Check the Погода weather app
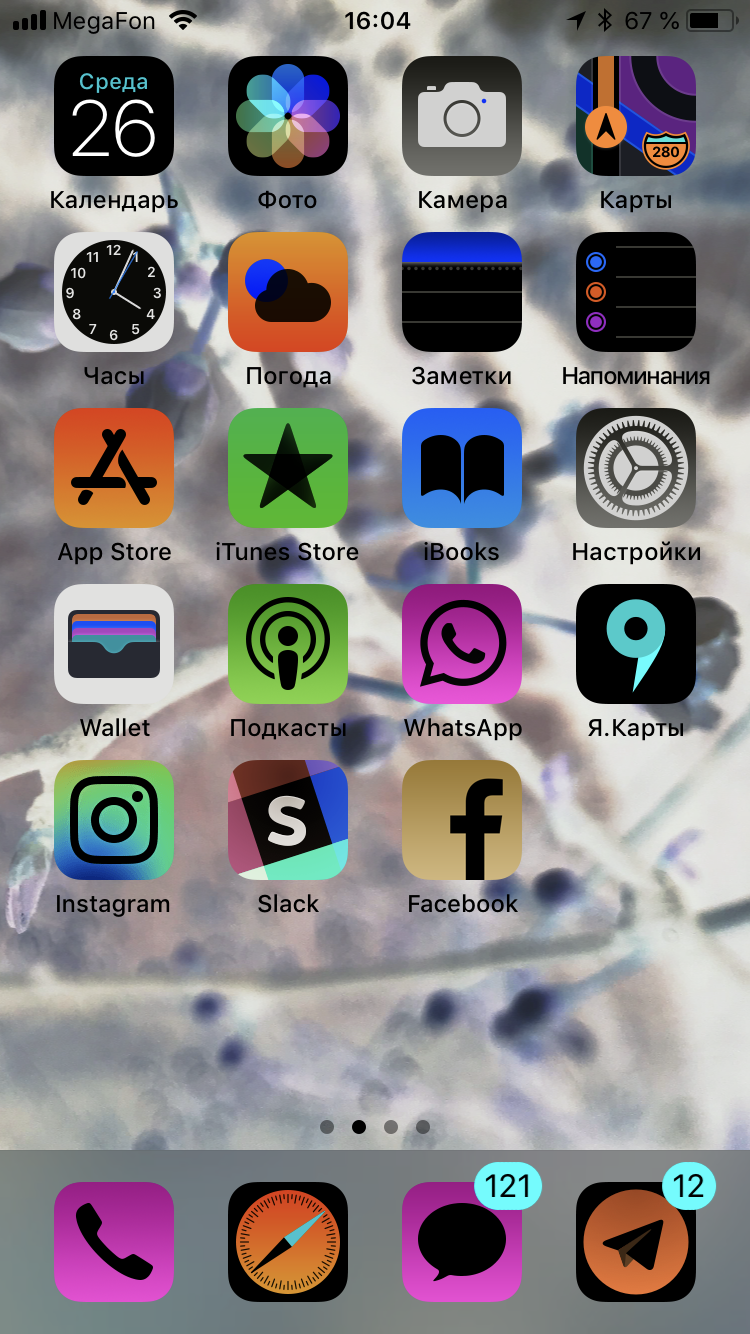The height and width of the screenshot is (1334, 750). click(x=288, y=292)
